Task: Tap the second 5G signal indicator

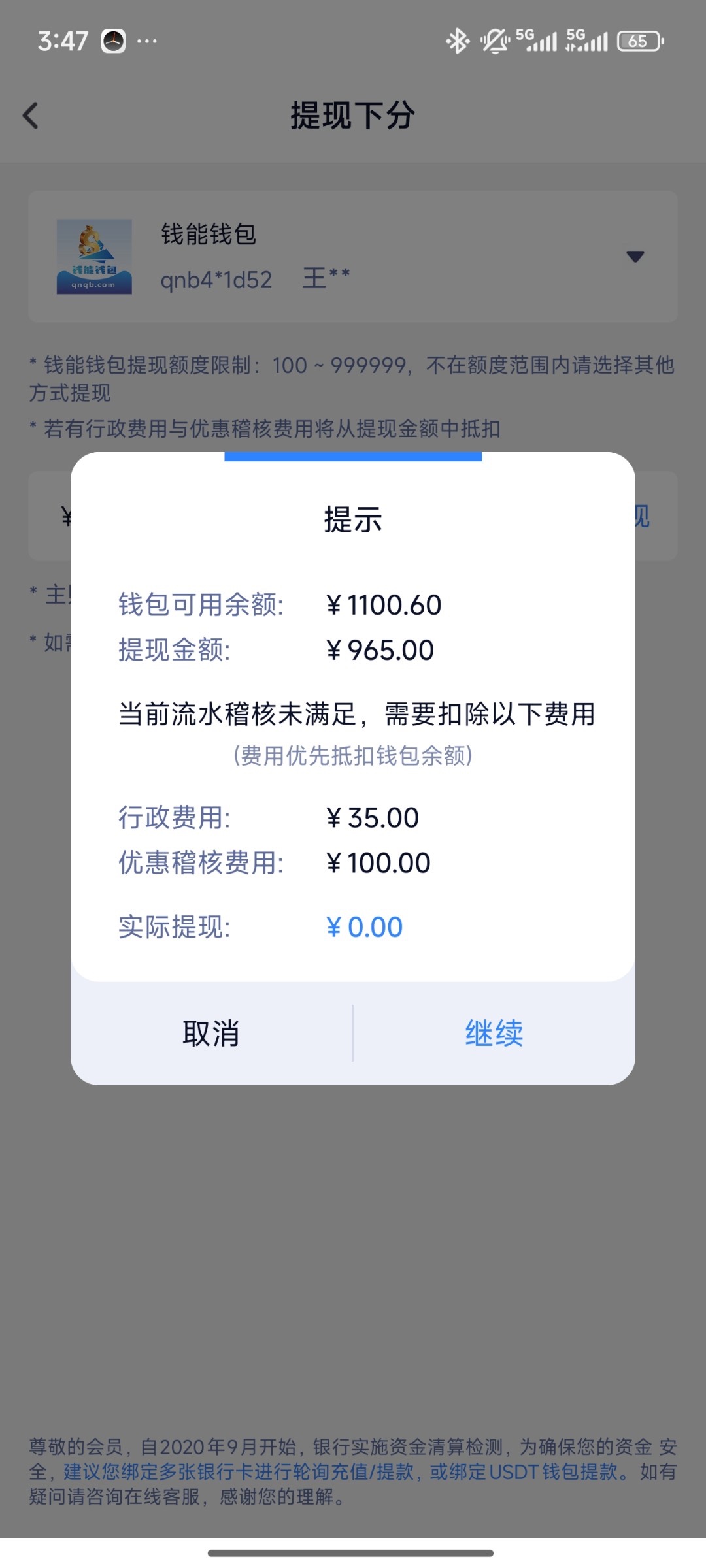Action: (x=587, y=41)
